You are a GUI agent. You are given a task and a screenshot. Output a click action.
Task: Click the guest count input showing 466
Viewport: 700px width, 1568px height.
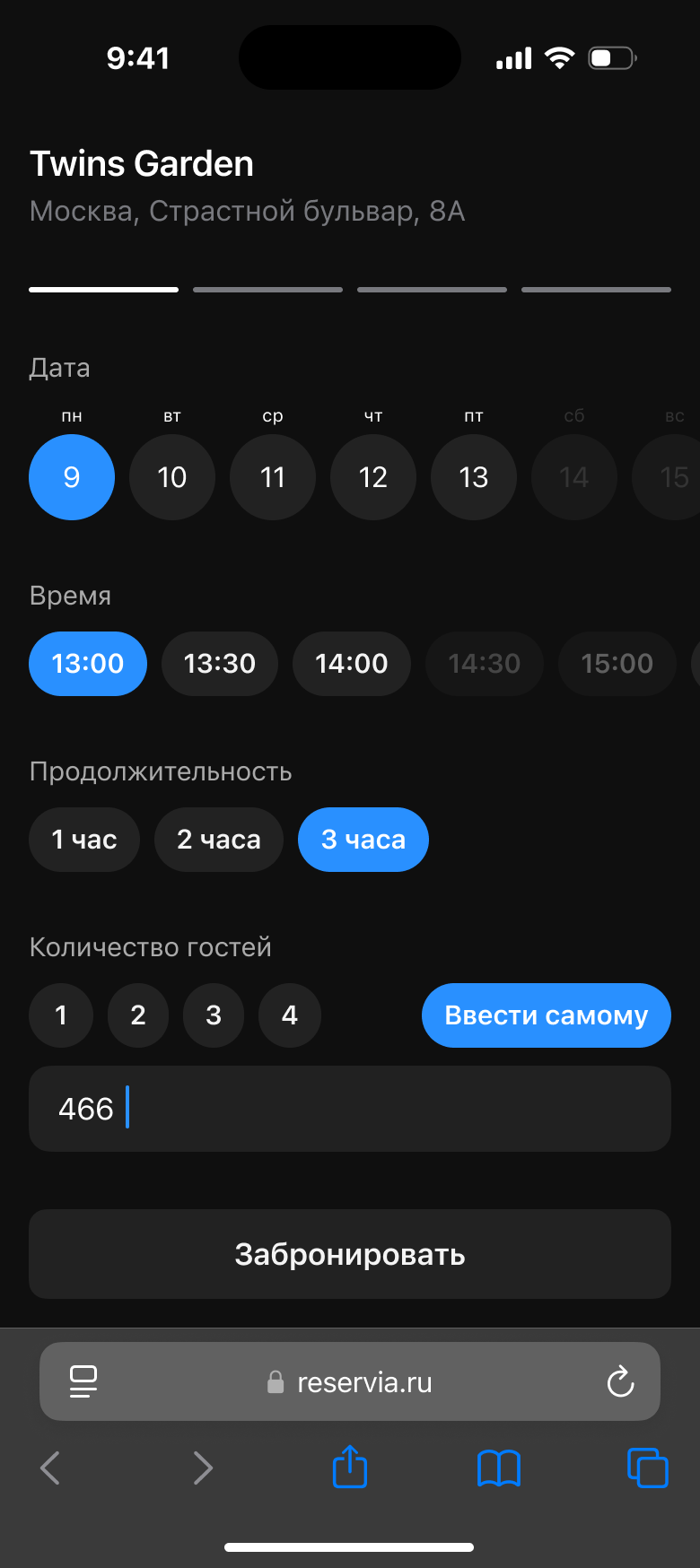pyautogui.click(x=349, y=1109)
